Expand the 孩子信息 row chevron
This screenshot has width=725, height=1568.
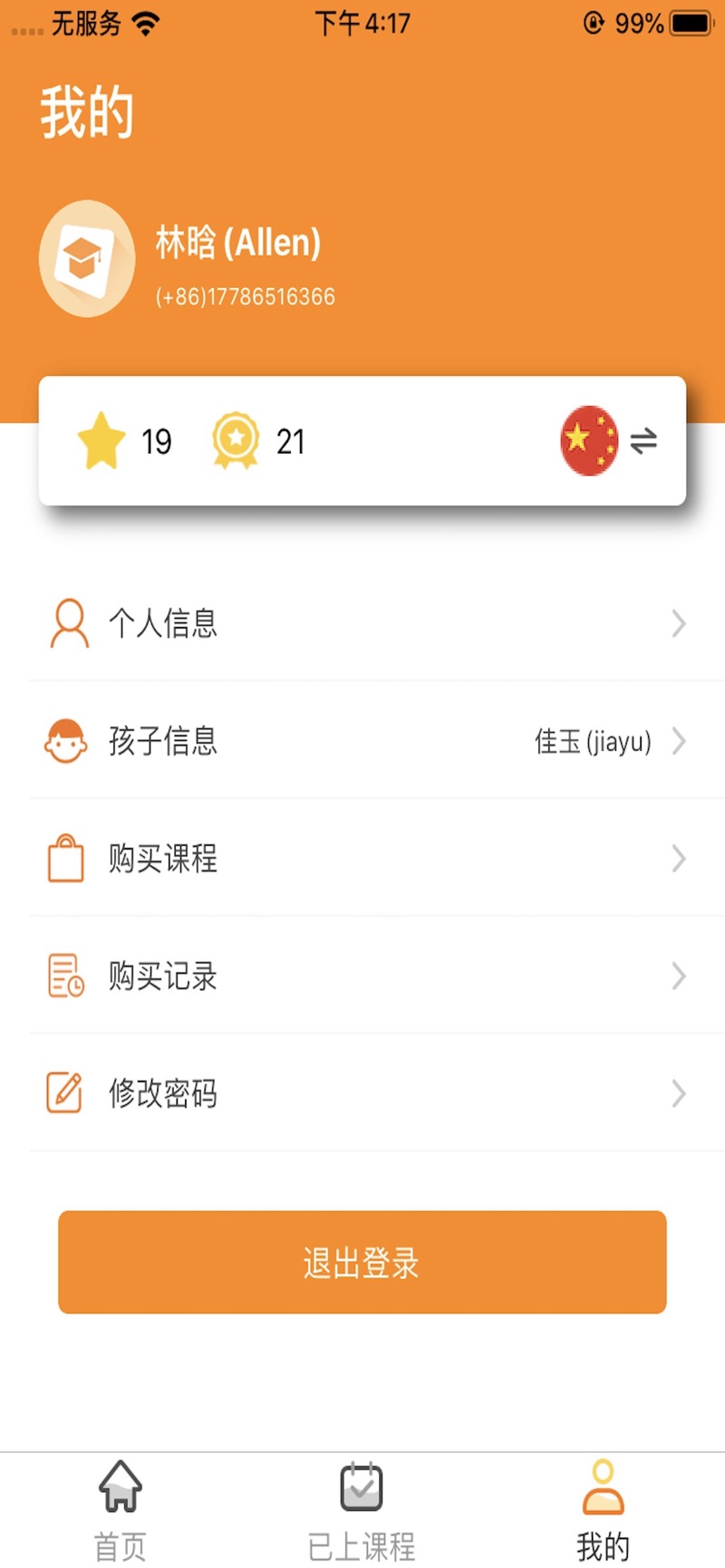[679, 741]
